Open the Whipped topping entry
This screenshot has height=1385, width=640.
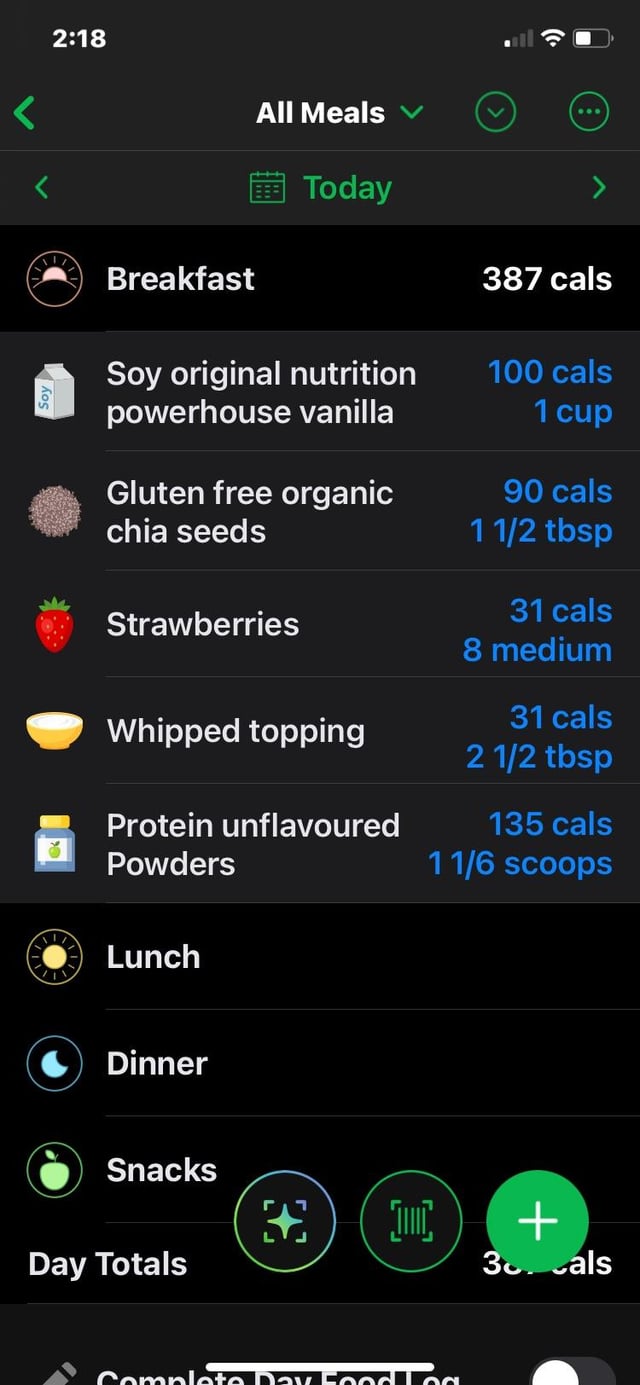pos(320,731)
